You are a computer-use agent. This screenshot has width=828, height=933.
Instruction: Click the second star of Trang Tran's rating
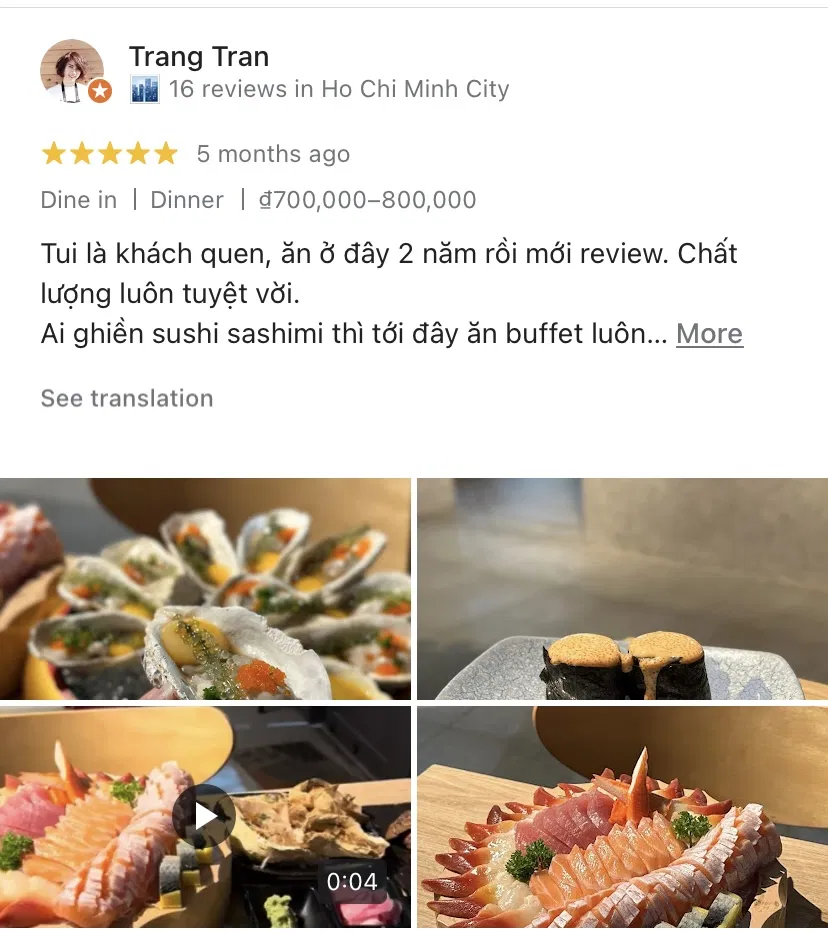coord(80,153)
